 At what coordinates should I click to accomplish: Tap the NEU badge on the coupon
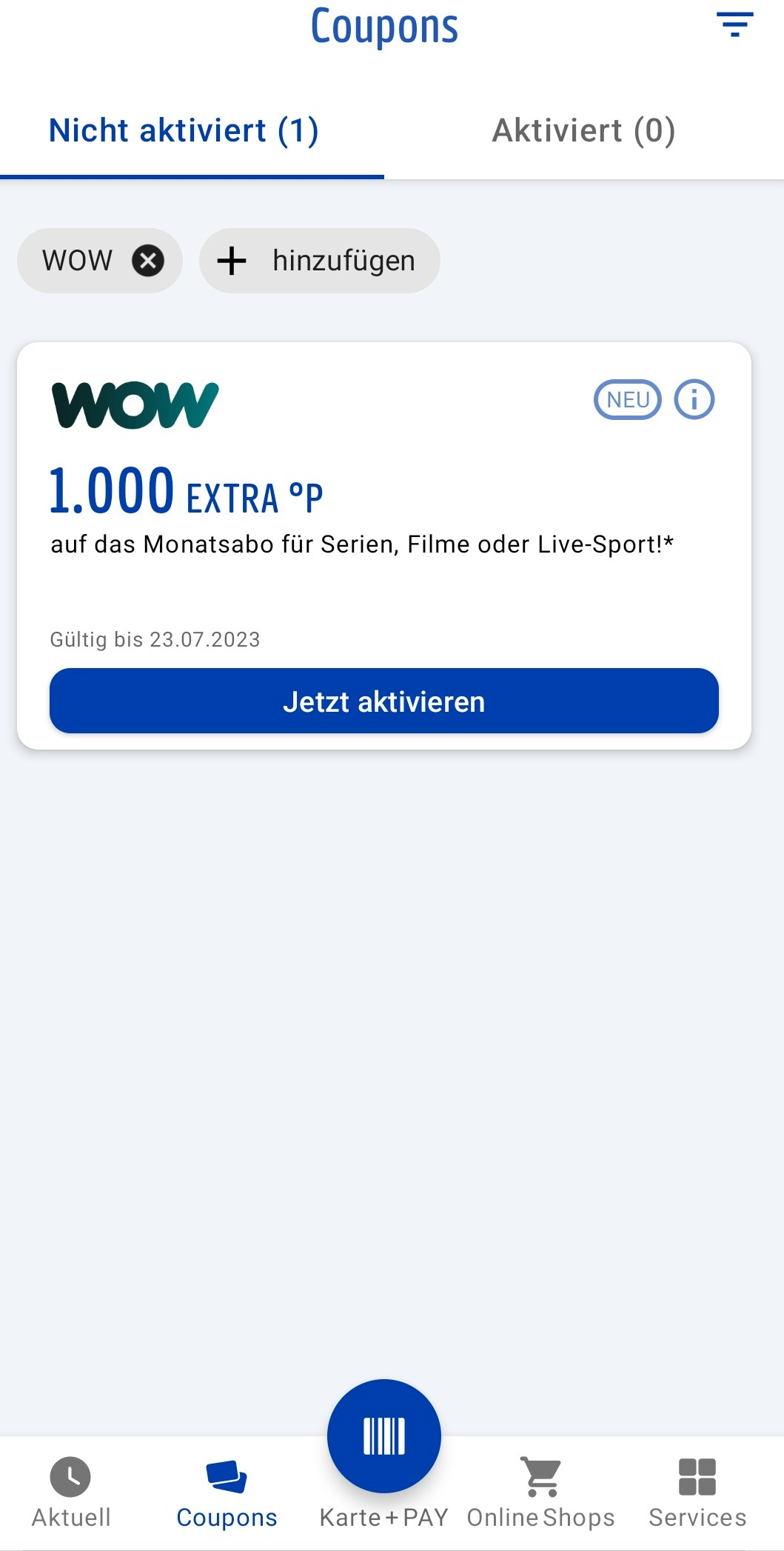[x=628, y=399]
